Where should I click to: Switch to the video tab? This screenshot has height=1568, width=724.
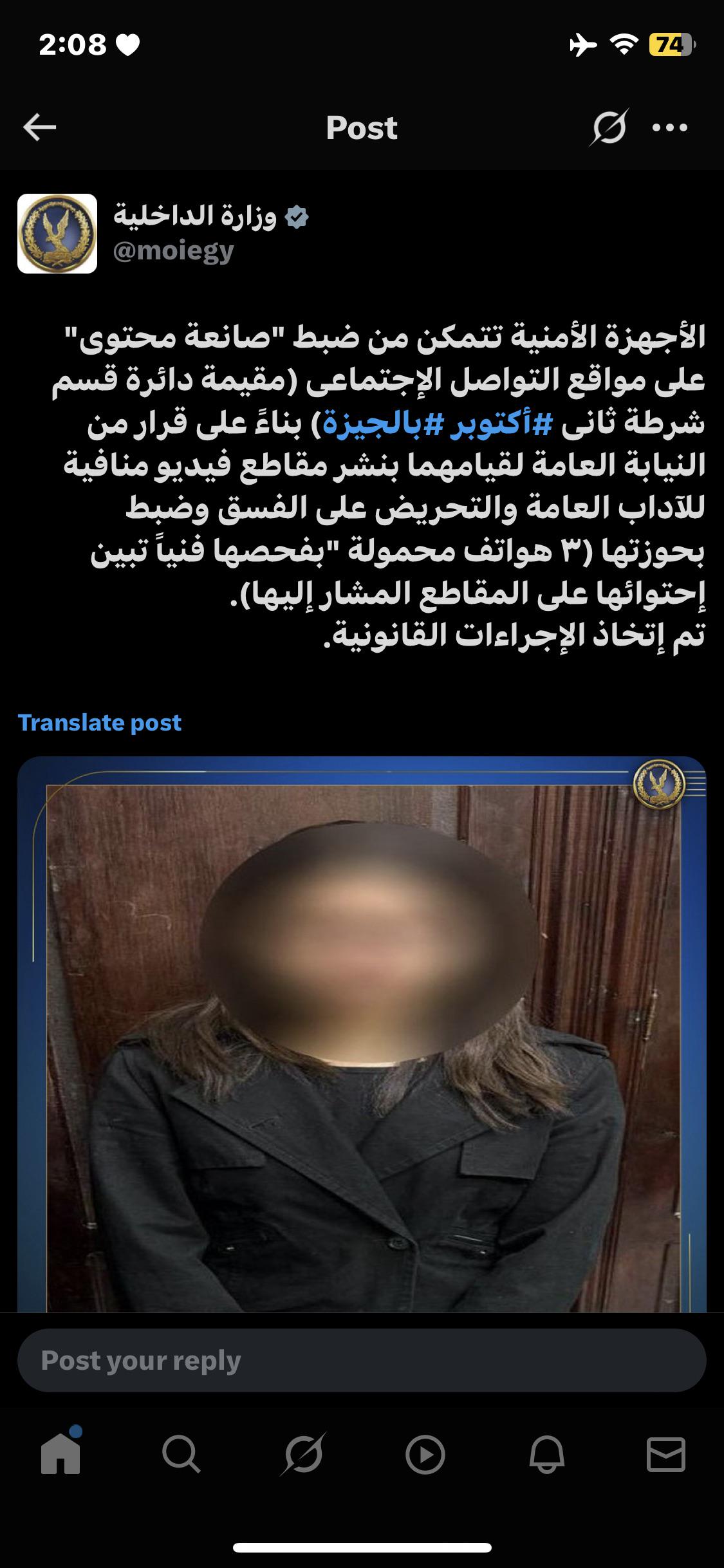click(x=425, y=1455)
